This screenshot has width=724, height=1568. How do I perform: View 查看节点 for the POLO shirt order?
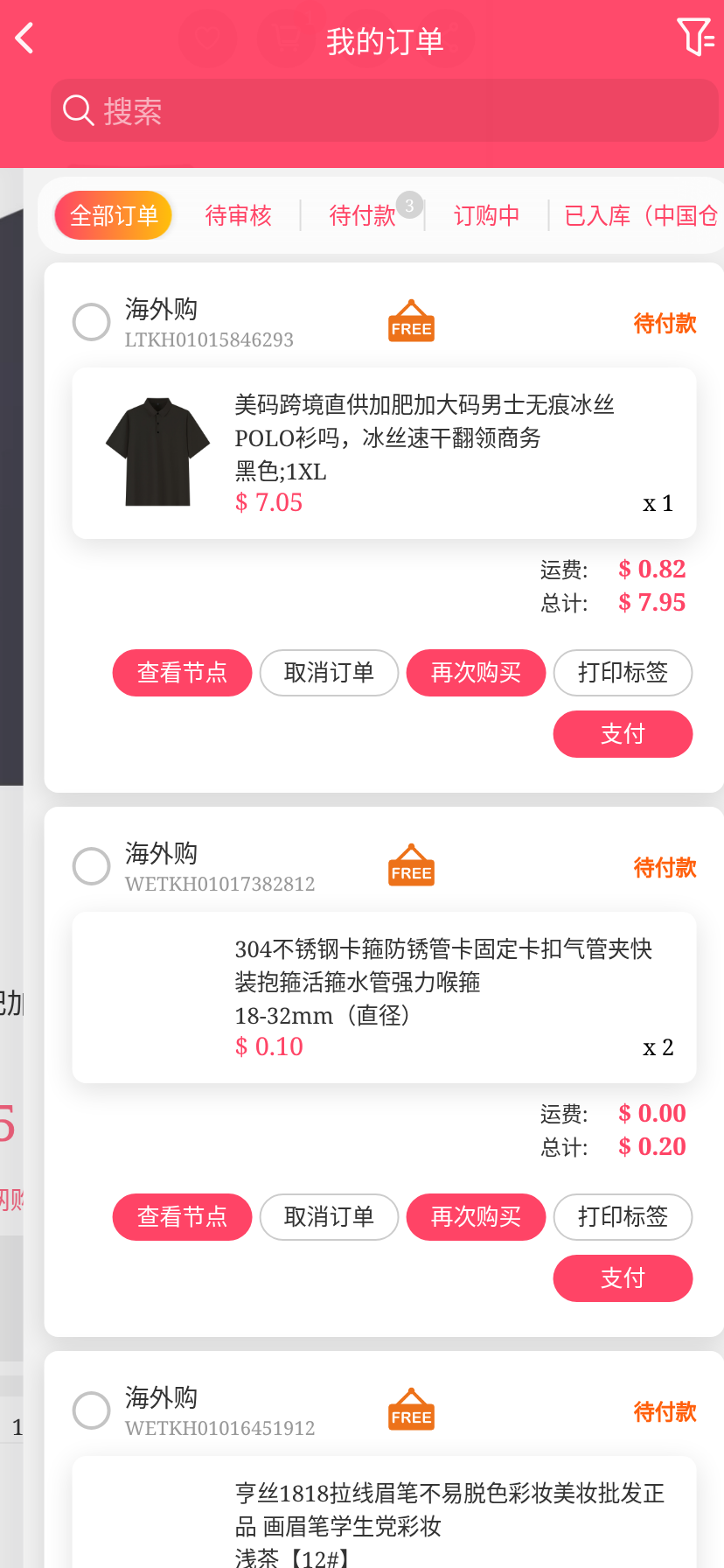182,673
